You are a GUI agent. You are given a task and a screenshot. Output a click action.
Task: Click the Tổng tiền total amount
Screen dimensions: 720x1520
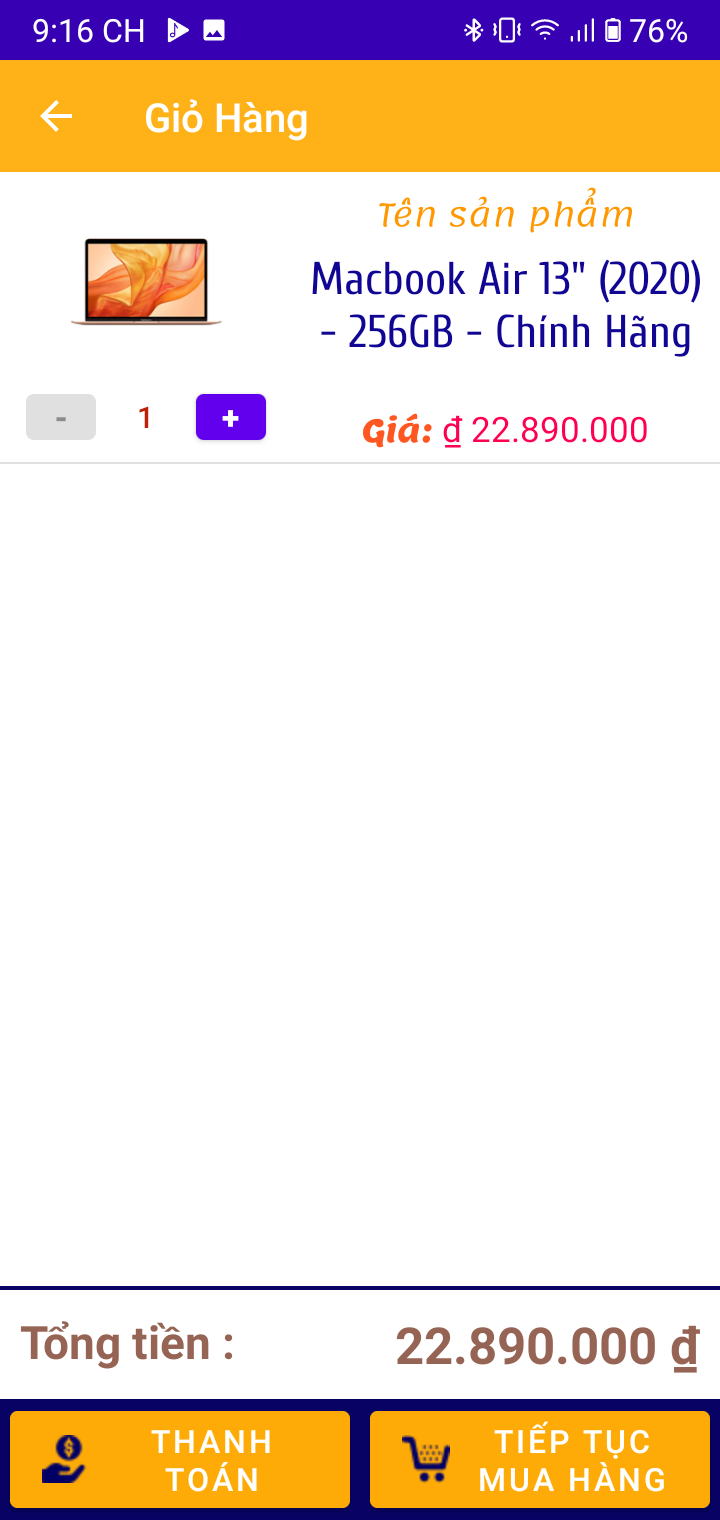point(540,1345)
